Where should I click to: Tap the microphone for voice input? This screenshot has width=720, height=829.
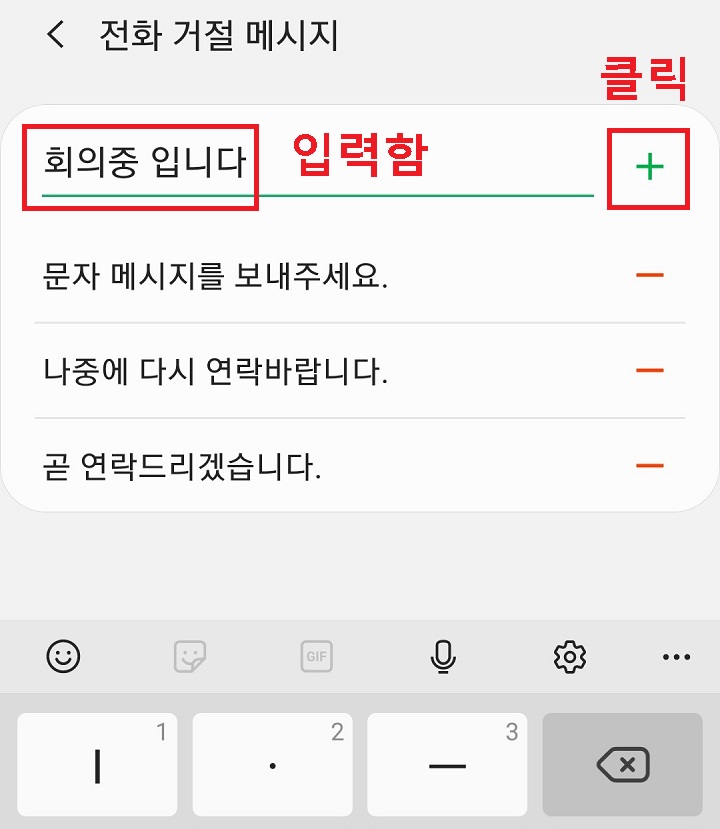443,657
